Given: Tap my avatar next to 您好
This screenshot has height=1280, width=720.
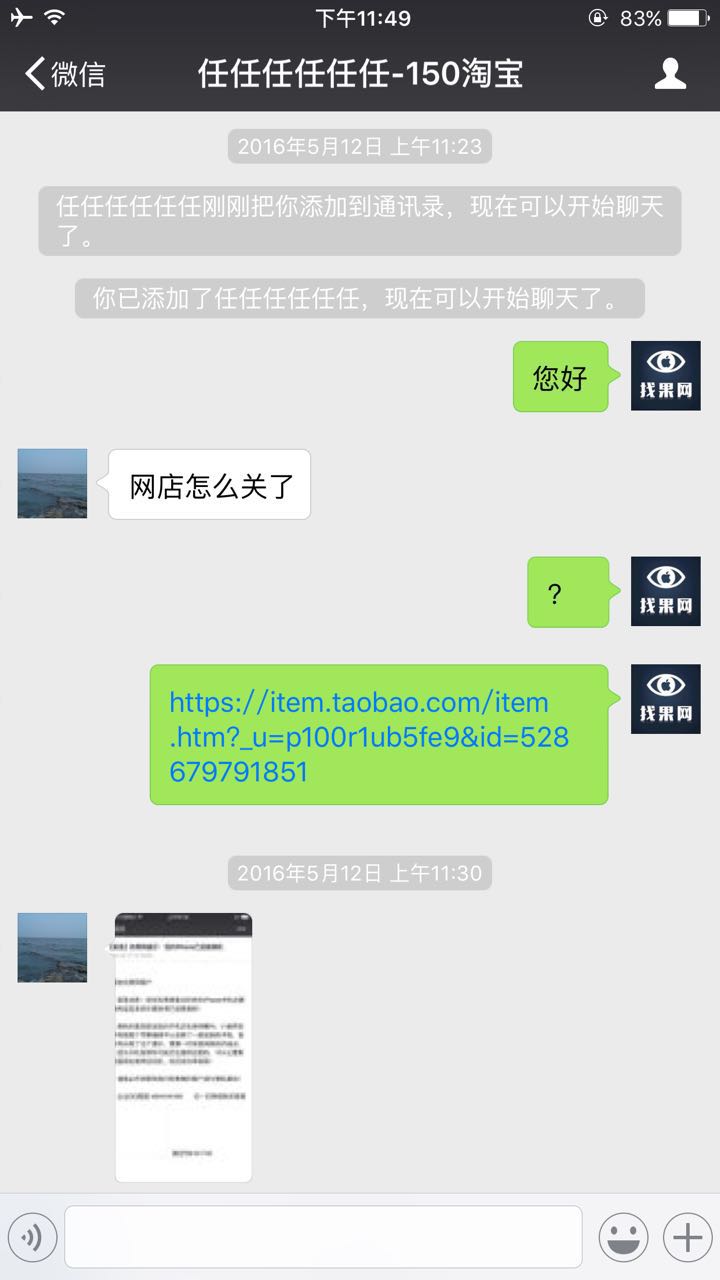Looking at the screenshot, I should click(x=666, y=376).
